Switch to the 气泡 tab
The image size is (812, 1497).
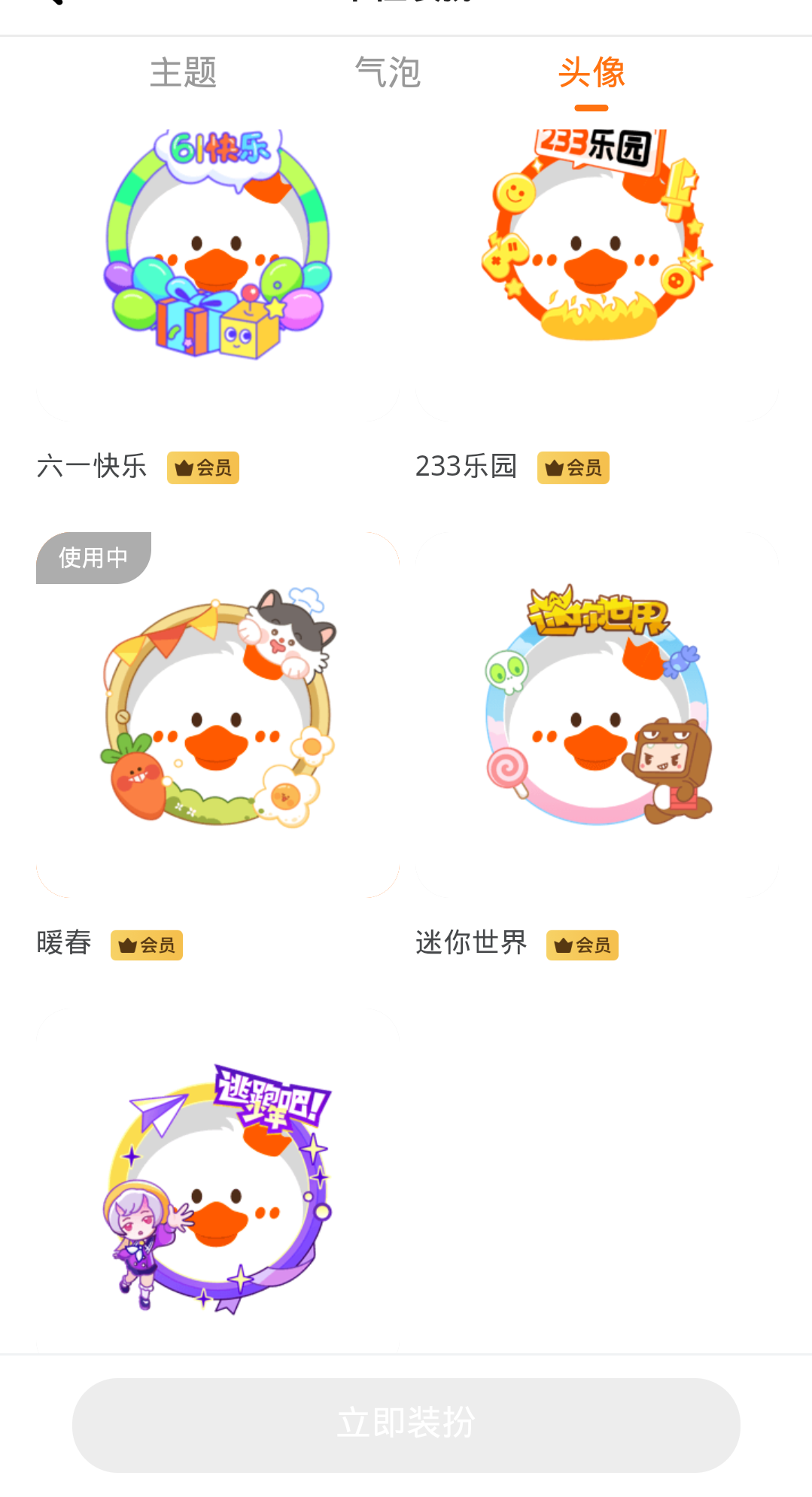pos(388,73)
